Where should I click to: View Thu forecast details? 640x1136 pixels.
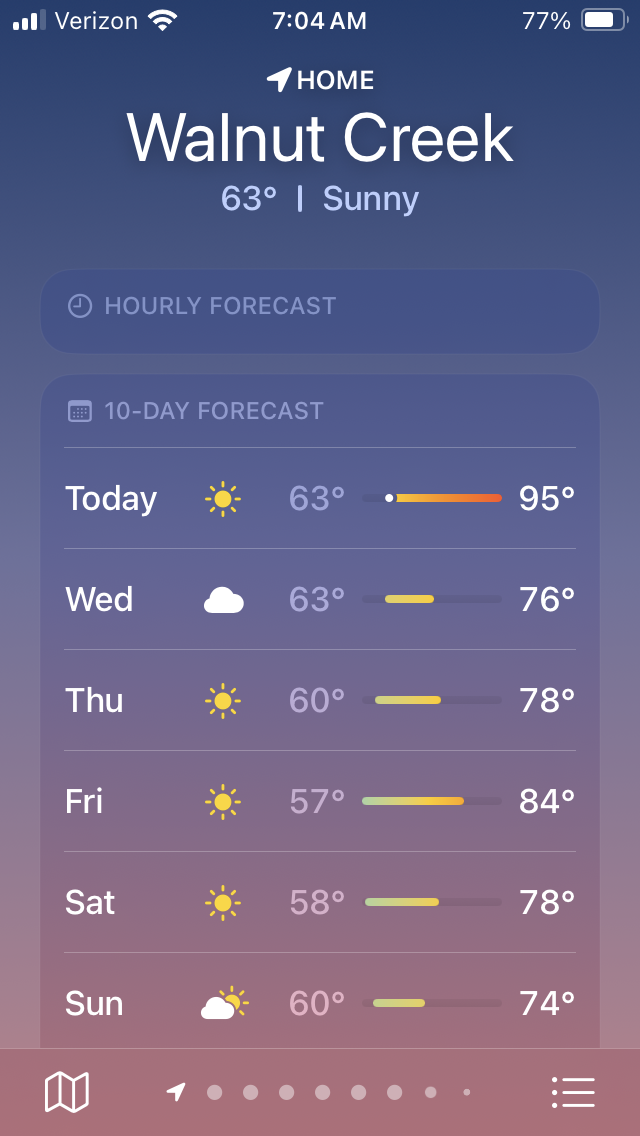(x=320, y=700)
